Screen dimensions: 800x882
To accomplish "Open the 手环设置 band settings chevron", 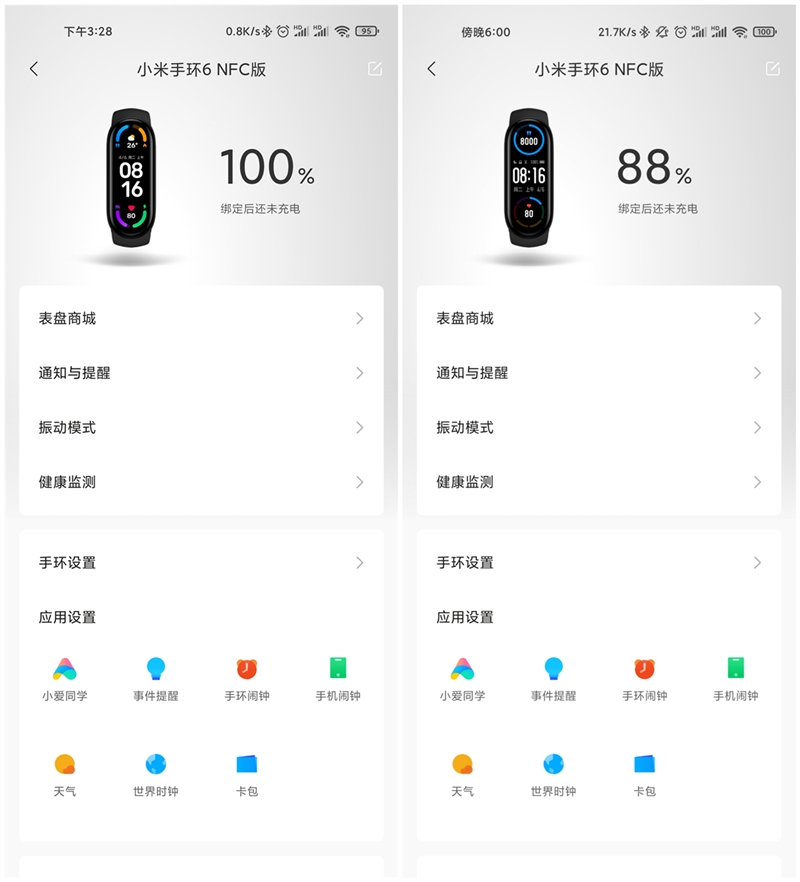I will [x=200, y=563].
